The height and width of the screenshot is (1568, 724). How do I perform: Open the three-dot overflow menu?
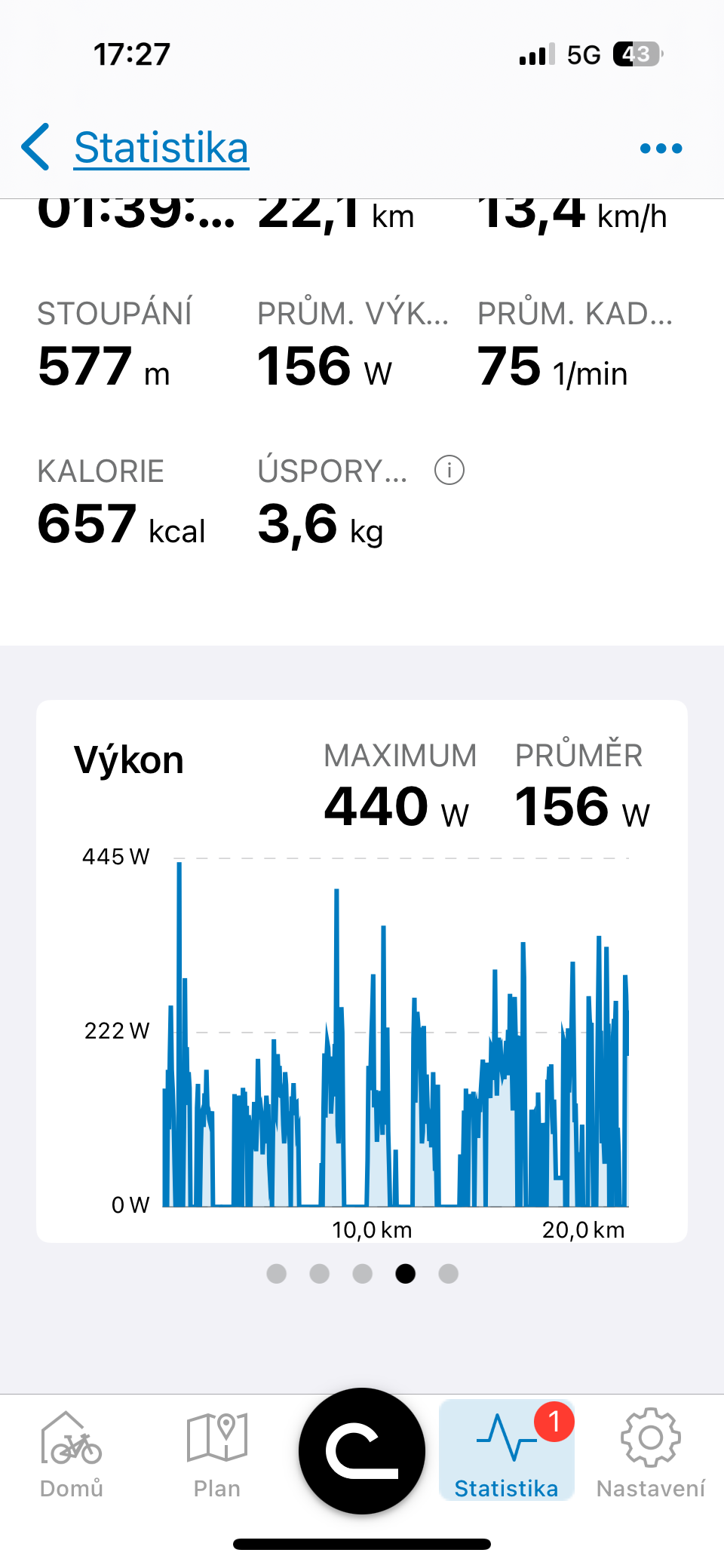pyautogui.click(x=661, y=149)
